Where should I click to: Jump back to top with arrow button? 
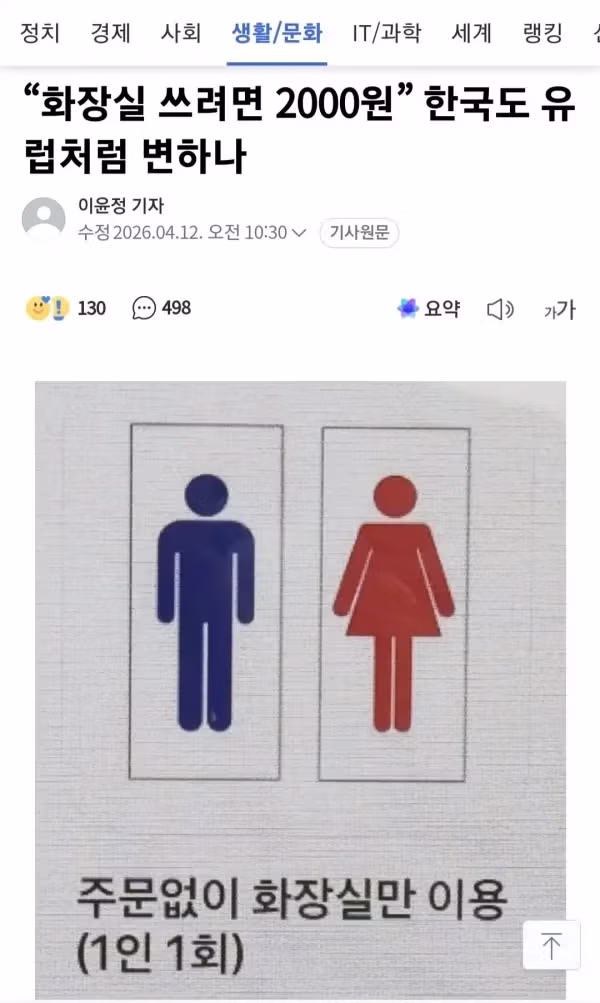click(551, 946)
